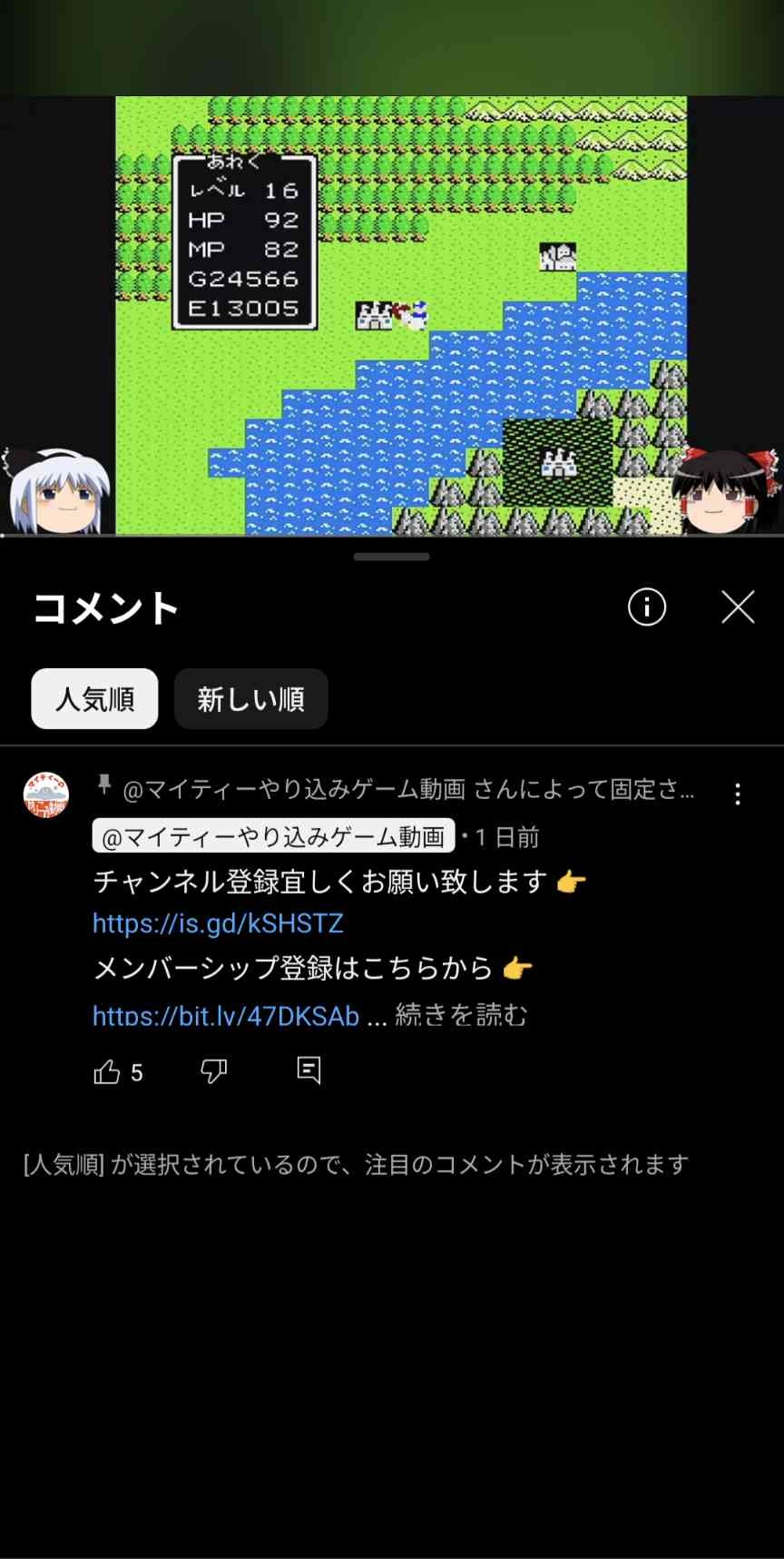Tap the drag handle above コメント

[x=392, y=557]
